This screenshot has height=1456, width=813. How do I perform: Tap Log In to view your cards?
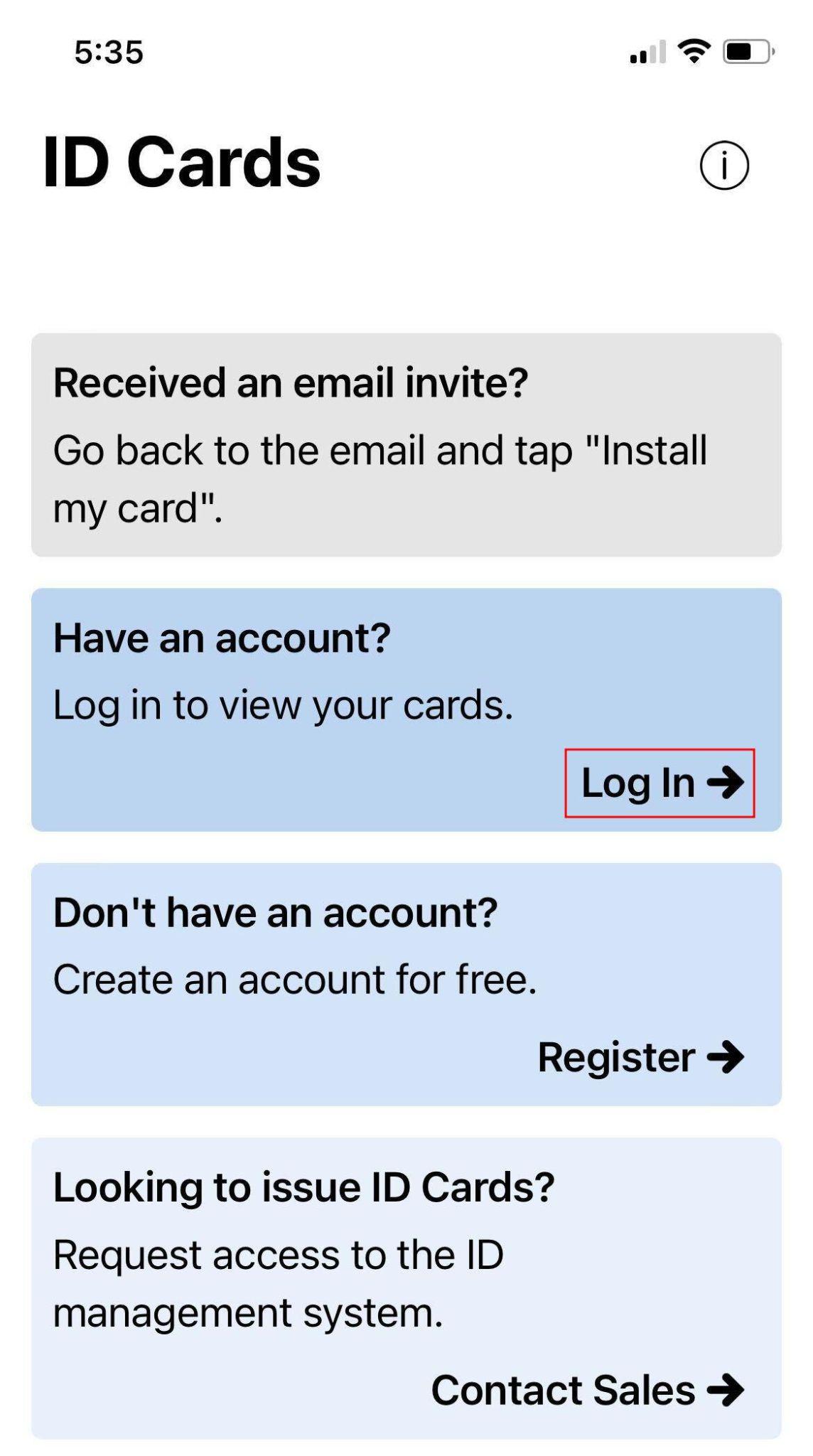tap(659, 783)
